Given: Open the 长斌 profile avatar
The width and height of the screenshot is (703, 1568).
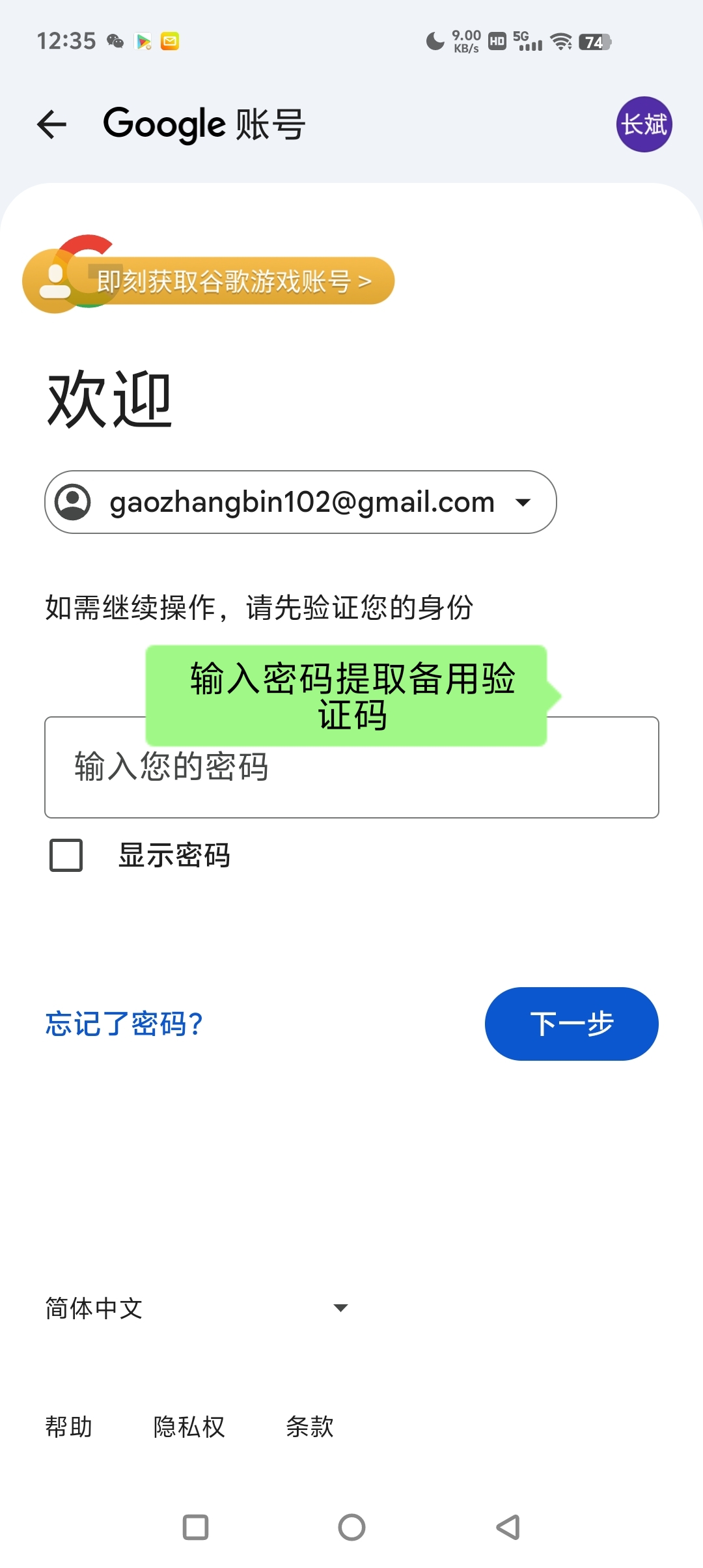Looking at the screenshot, I should coord(644,124).
